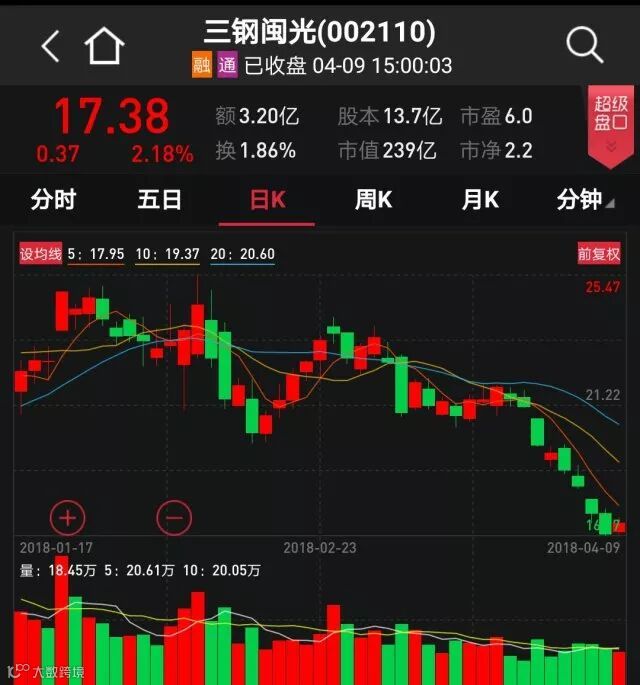Zoom out the K-line chart with minus
The height and width of the screenshot is (685, 640).
(x=174, y=517)
